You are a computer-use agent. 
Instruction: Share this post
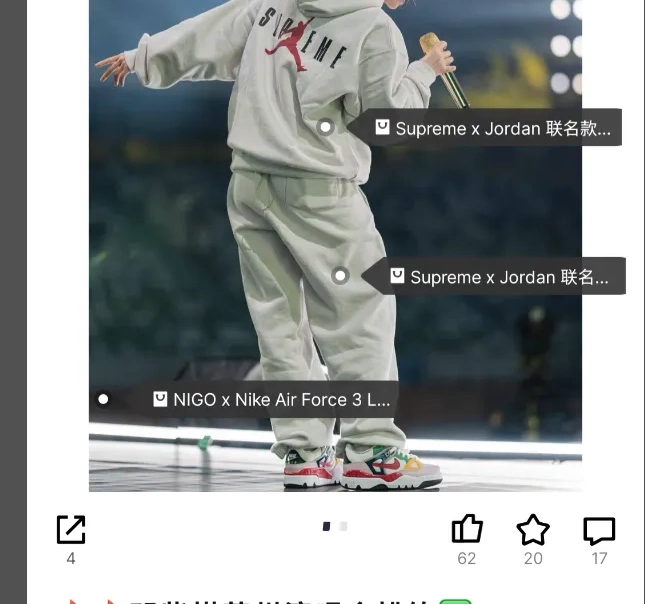[71, 530]
